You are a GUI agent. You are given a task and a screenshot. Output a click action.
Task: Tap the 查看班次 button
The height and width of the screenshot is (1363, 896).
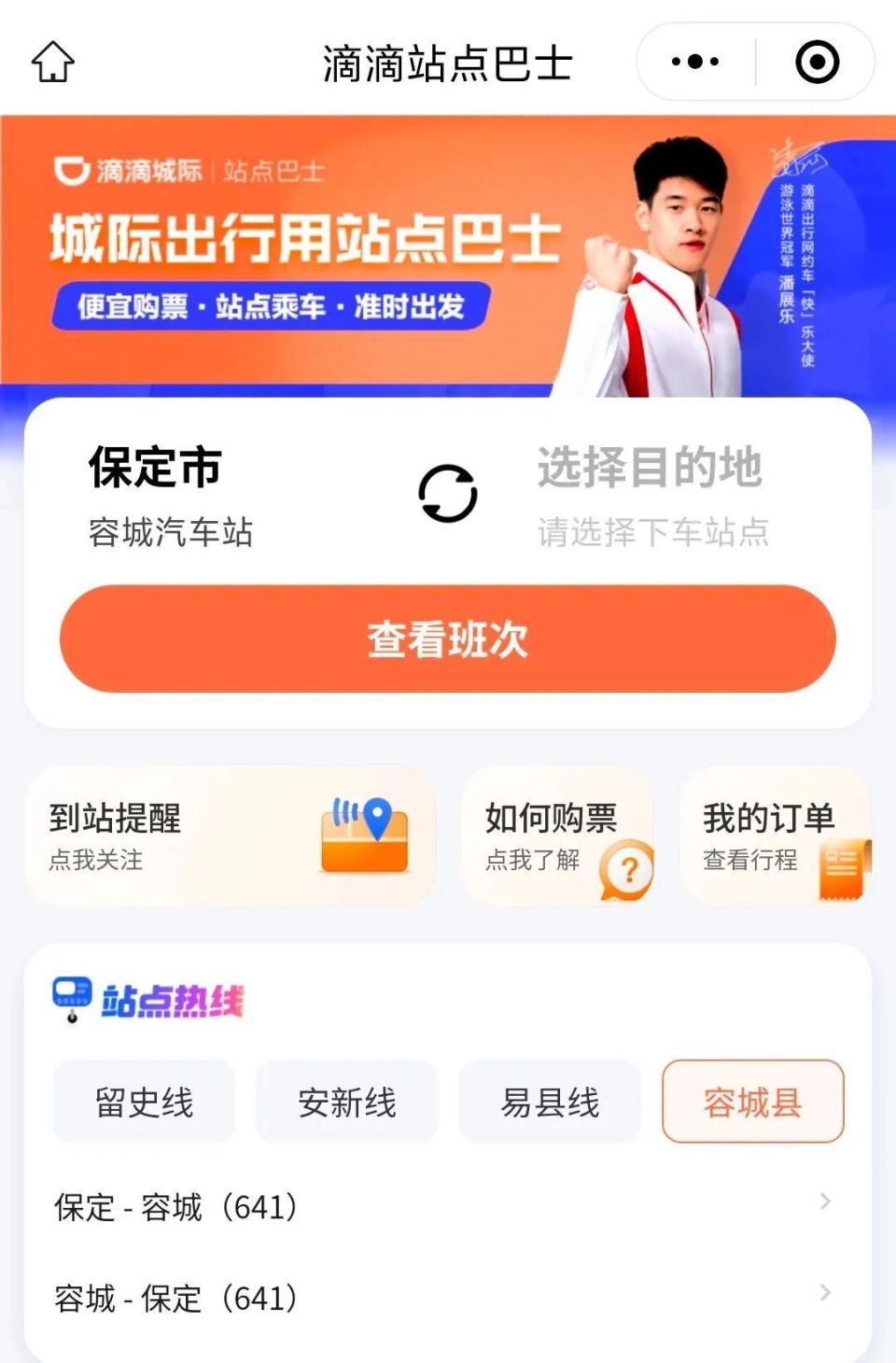(446, 640)
